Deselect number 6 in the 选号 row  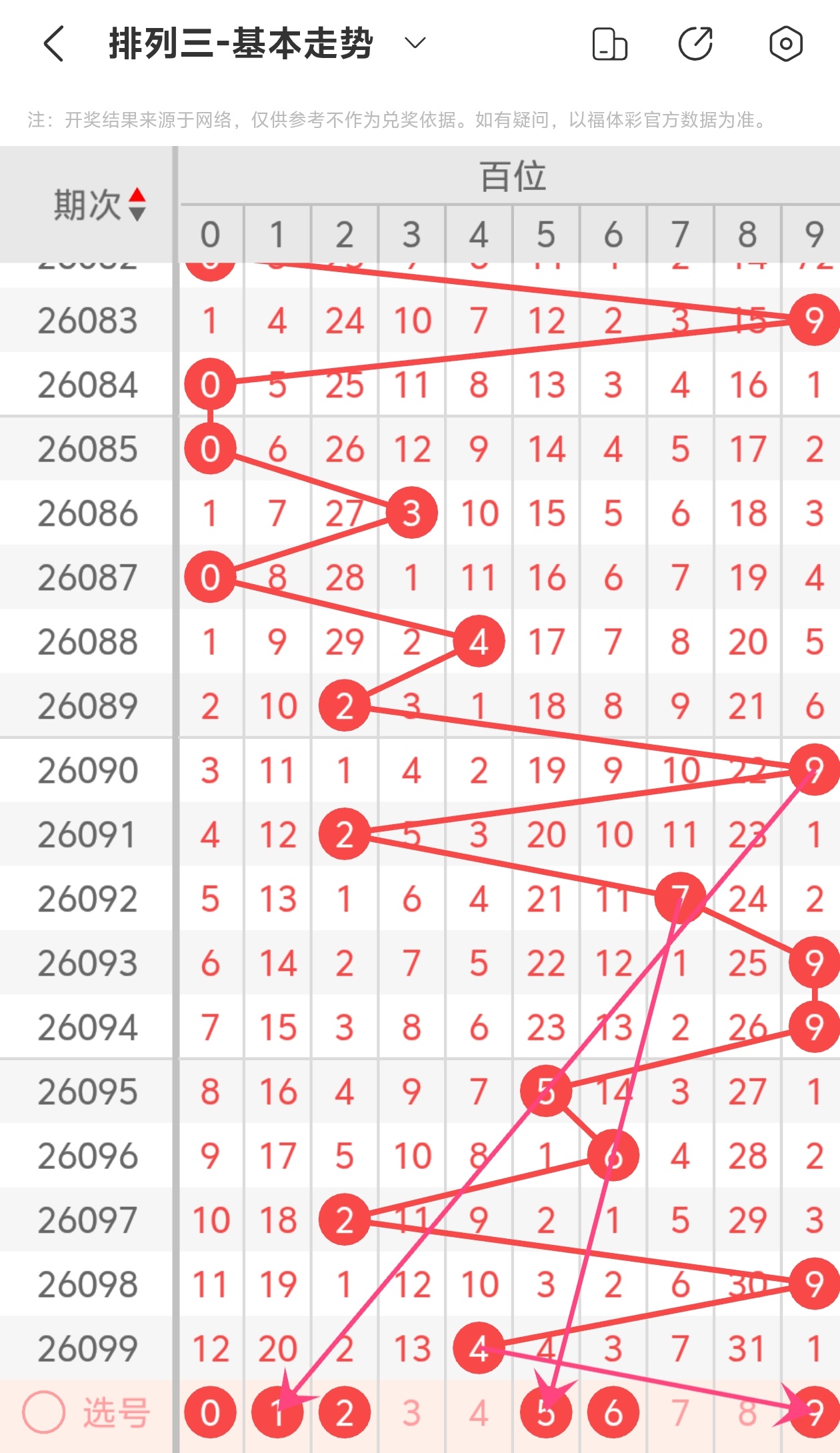(x=613, y=1412)
